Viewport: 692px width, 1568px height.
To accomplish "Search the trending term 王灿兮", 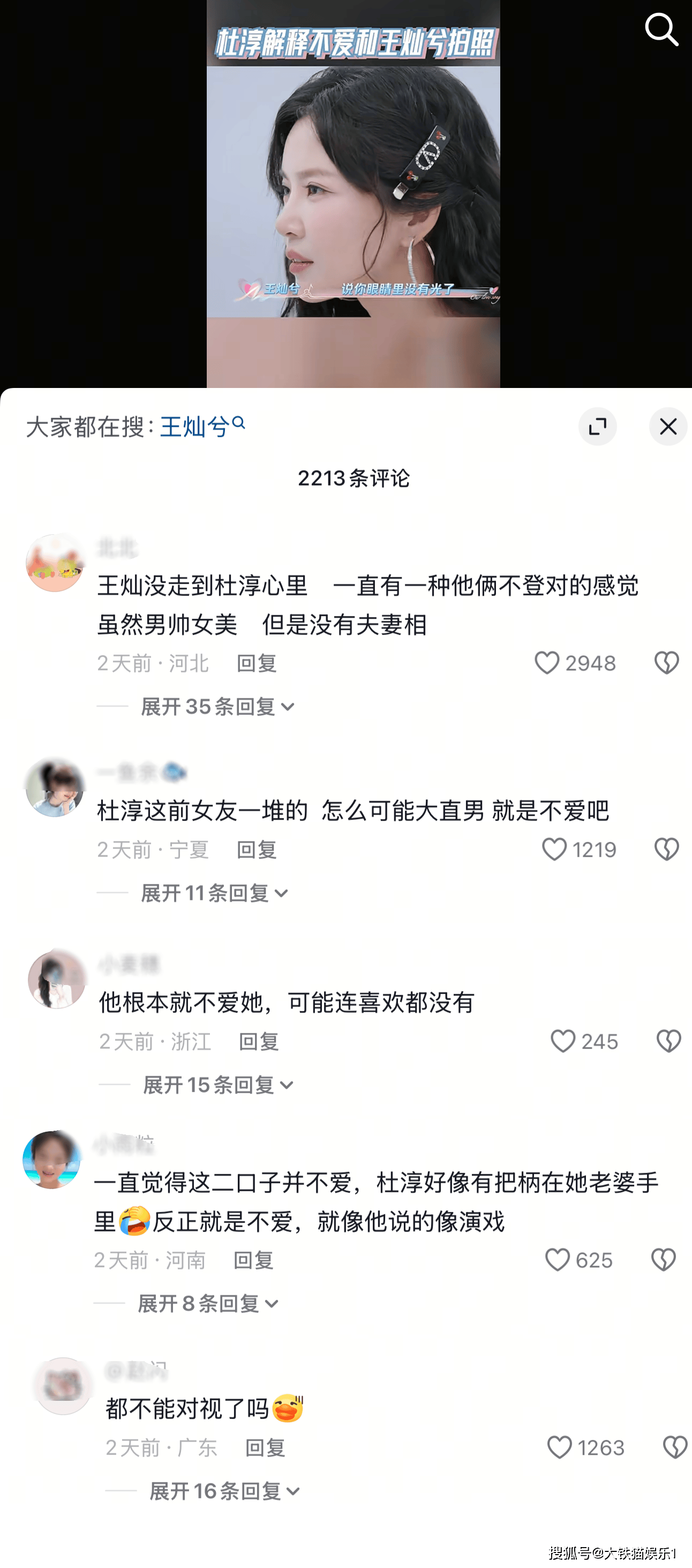I will click(x=201, y=427).
